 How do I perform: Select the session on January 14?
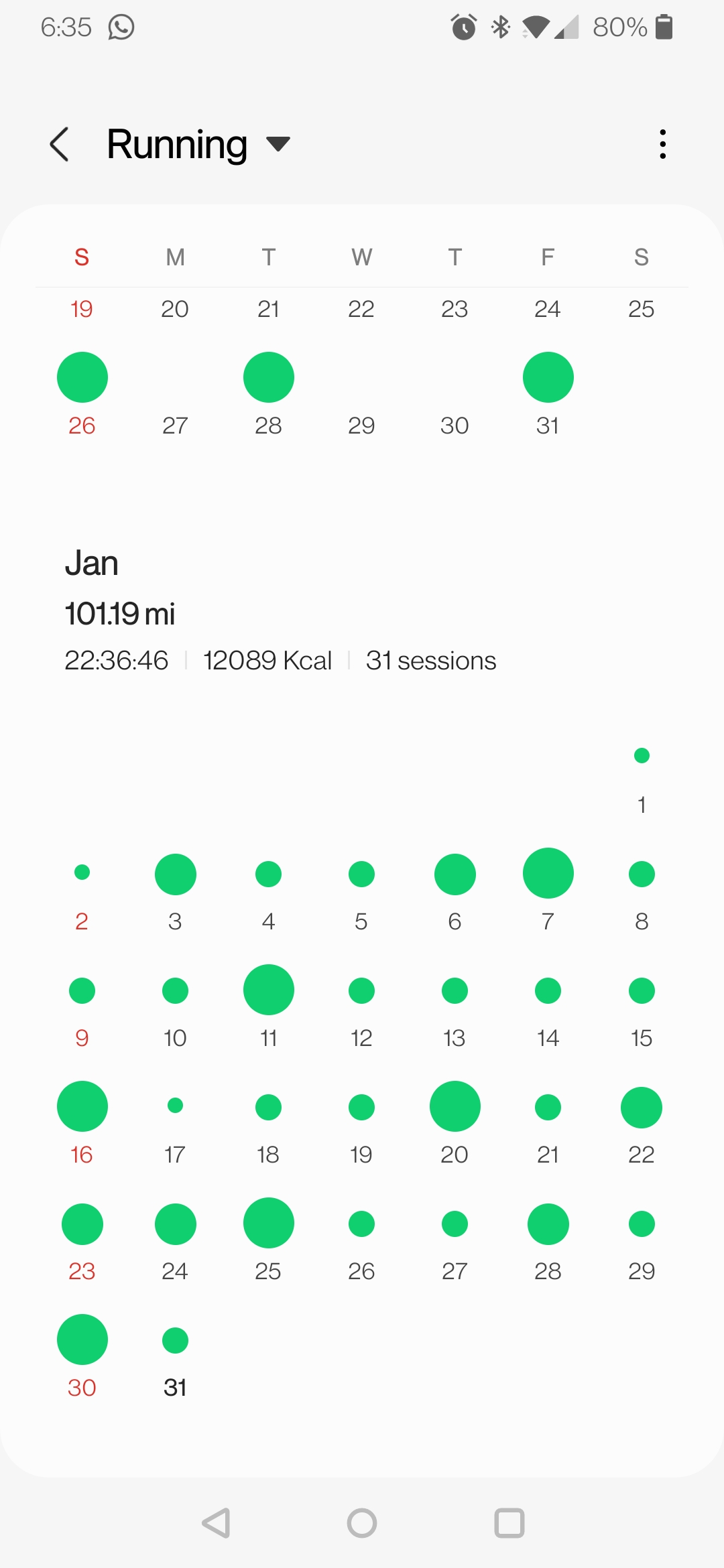pos(548,991)
